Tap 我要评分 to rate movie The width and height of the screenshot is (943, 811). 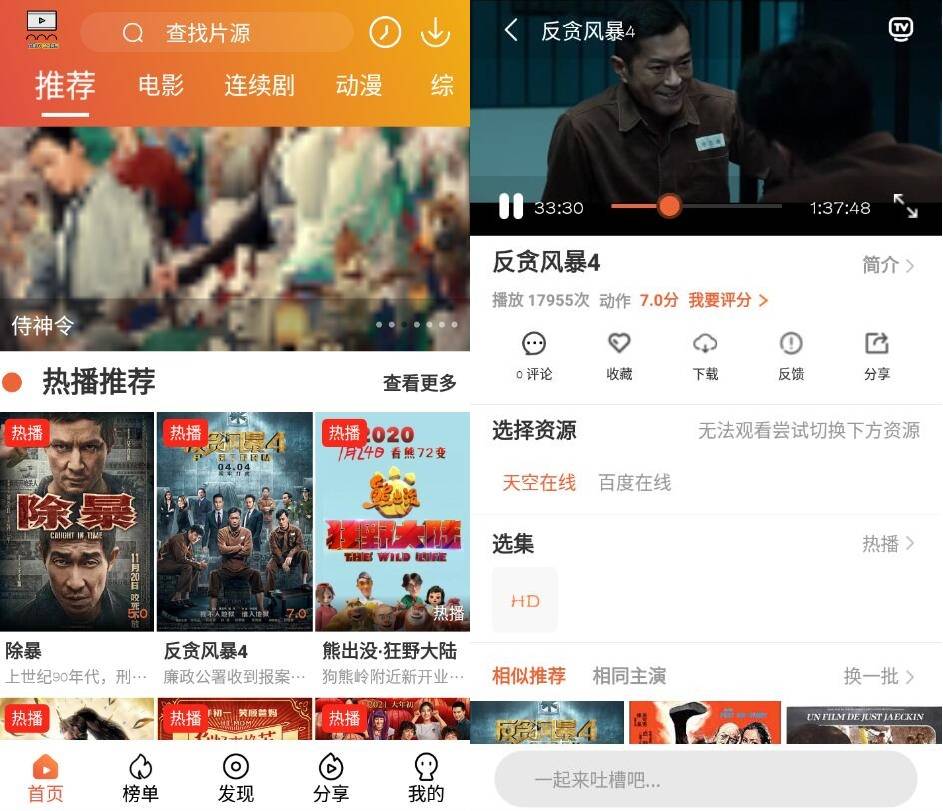[x=727, y=300]
